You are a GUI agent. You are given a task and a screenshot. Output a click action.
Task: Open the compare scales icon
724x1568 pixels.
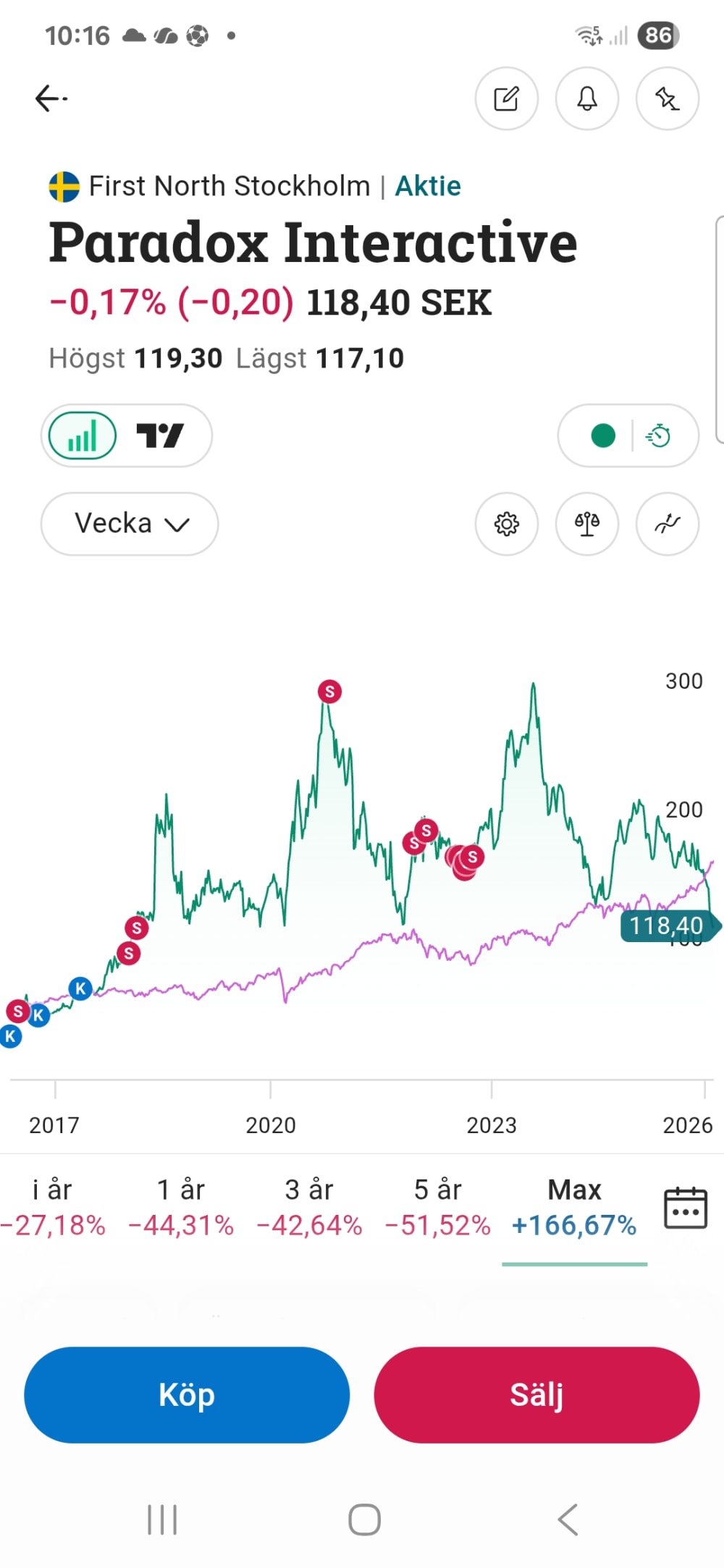pos(587,524)
